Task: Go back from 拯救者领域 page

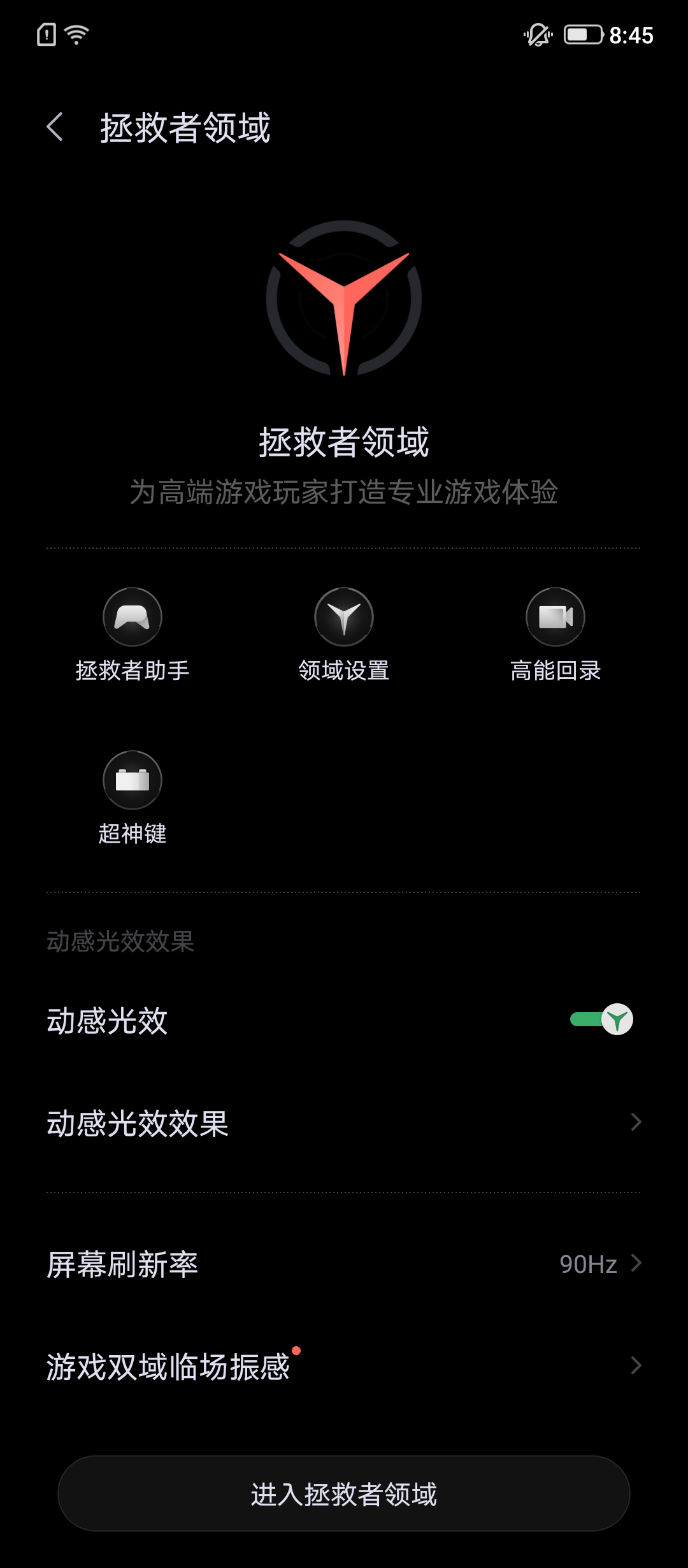Action: [x=55, y=127]
